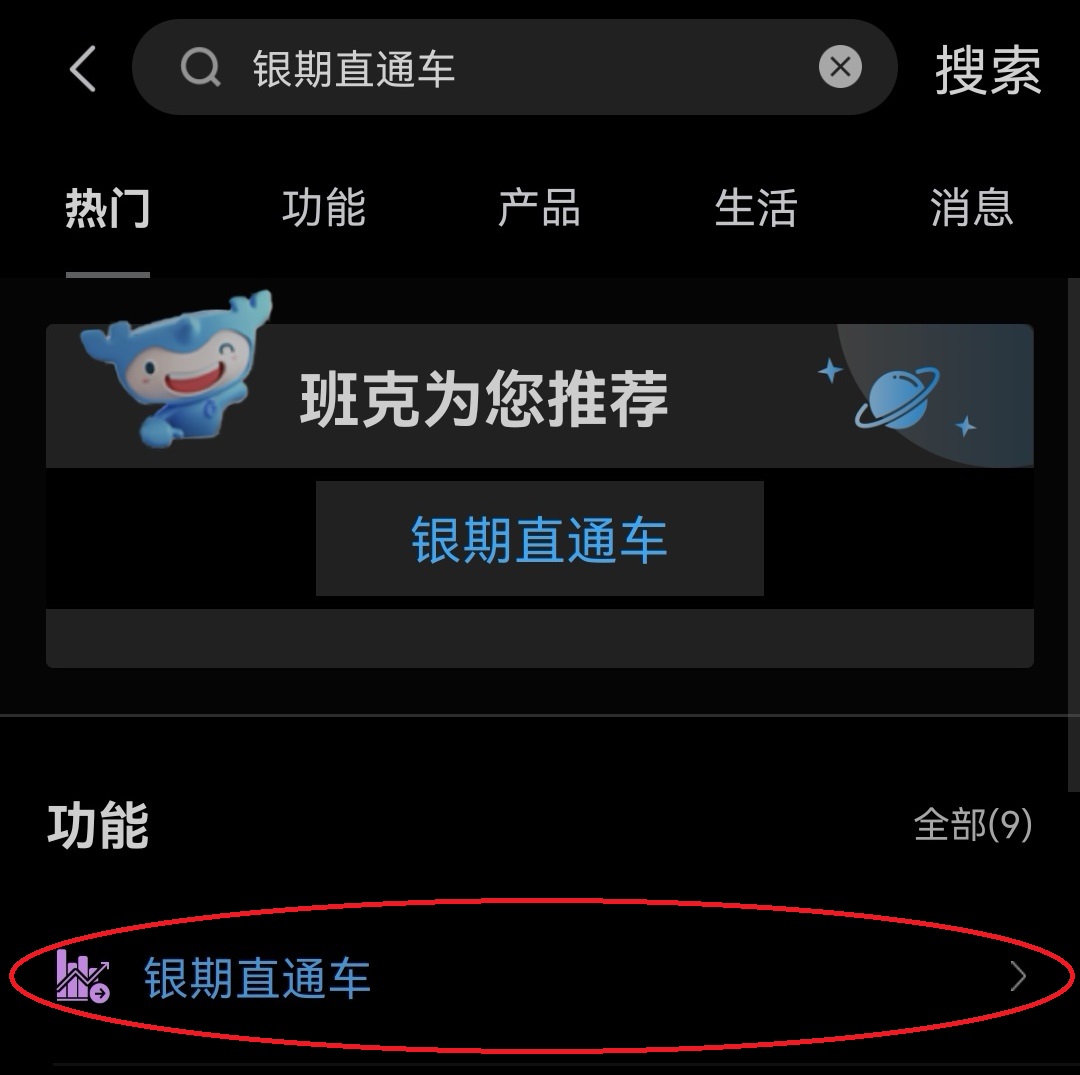The height and width of the screenshot is (1075, 1080).
Task: Switch to the 生活 tab
Action: [x=755, y=209]
